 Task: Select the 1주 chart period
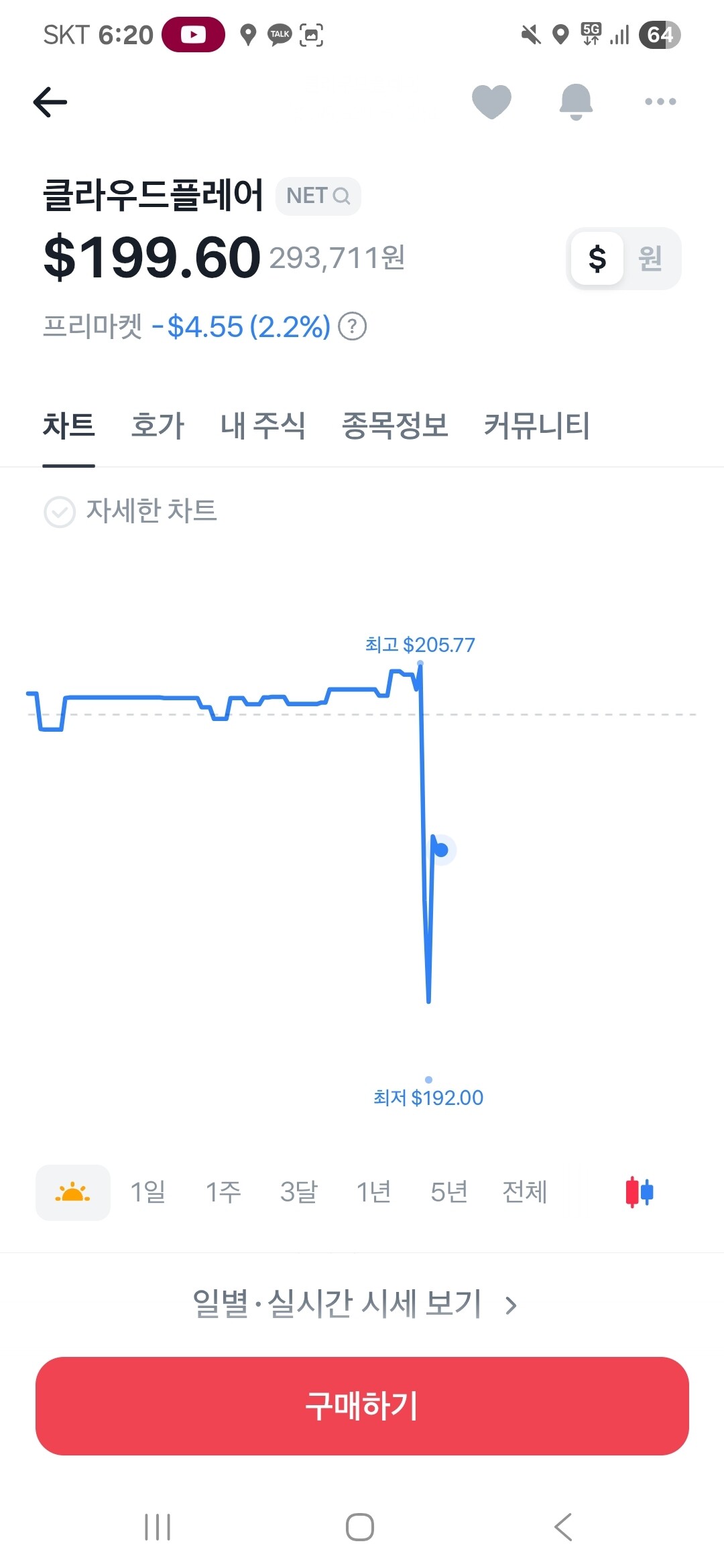[223, 1192]
